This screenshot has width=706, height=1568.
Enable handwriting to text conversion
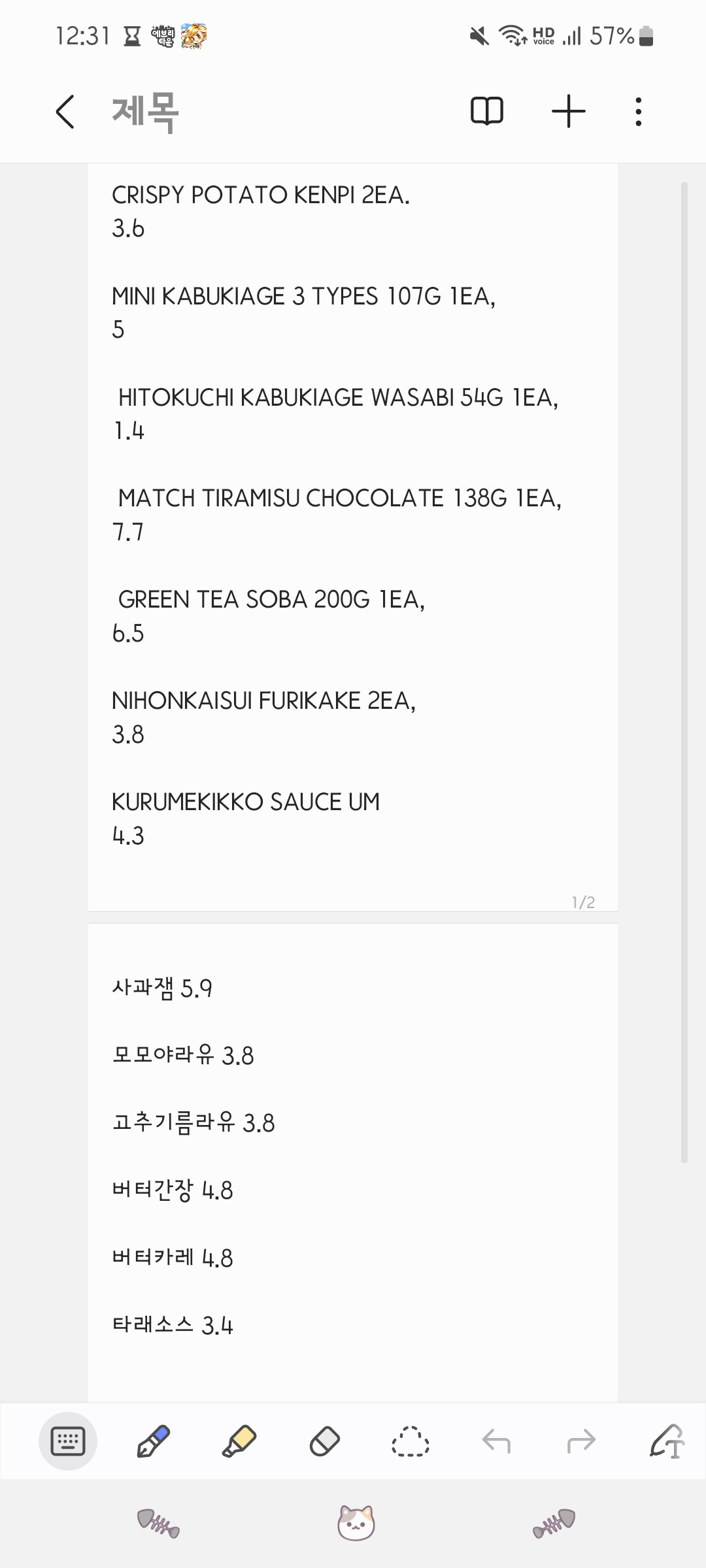[667, 1441]
